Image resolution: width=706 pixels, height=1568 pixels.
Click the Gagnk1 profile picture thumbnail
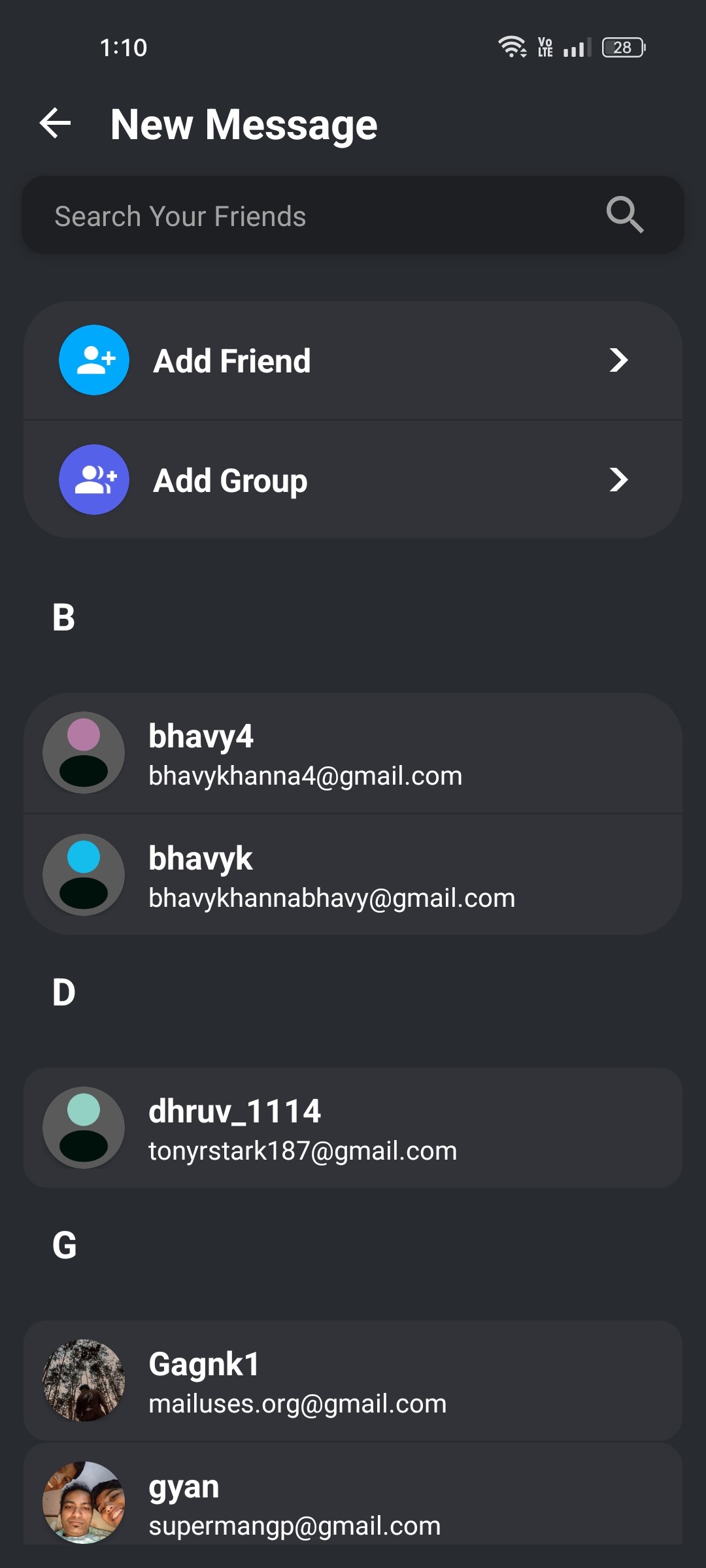click(83, 1382)
